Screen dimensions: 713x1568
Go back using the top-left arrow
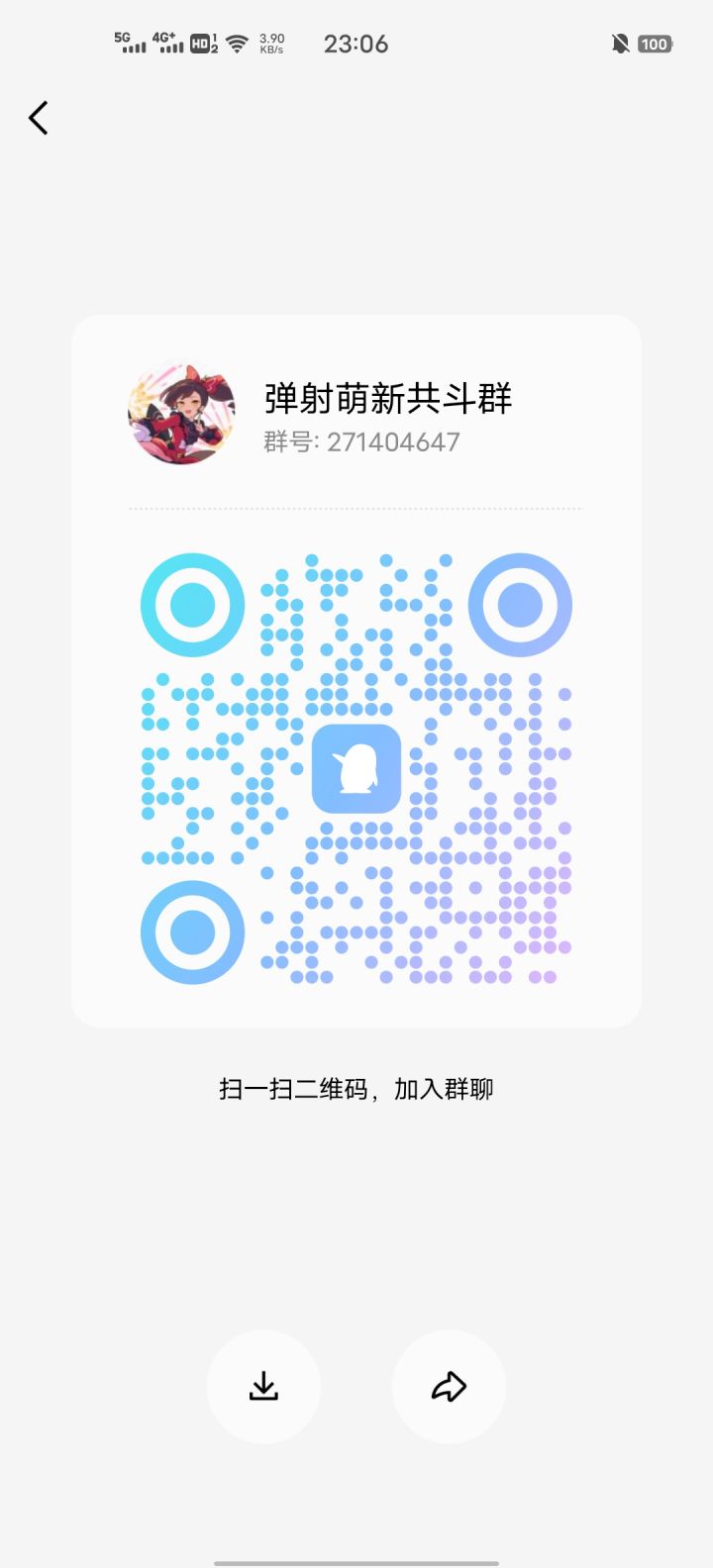coord(39,118)
